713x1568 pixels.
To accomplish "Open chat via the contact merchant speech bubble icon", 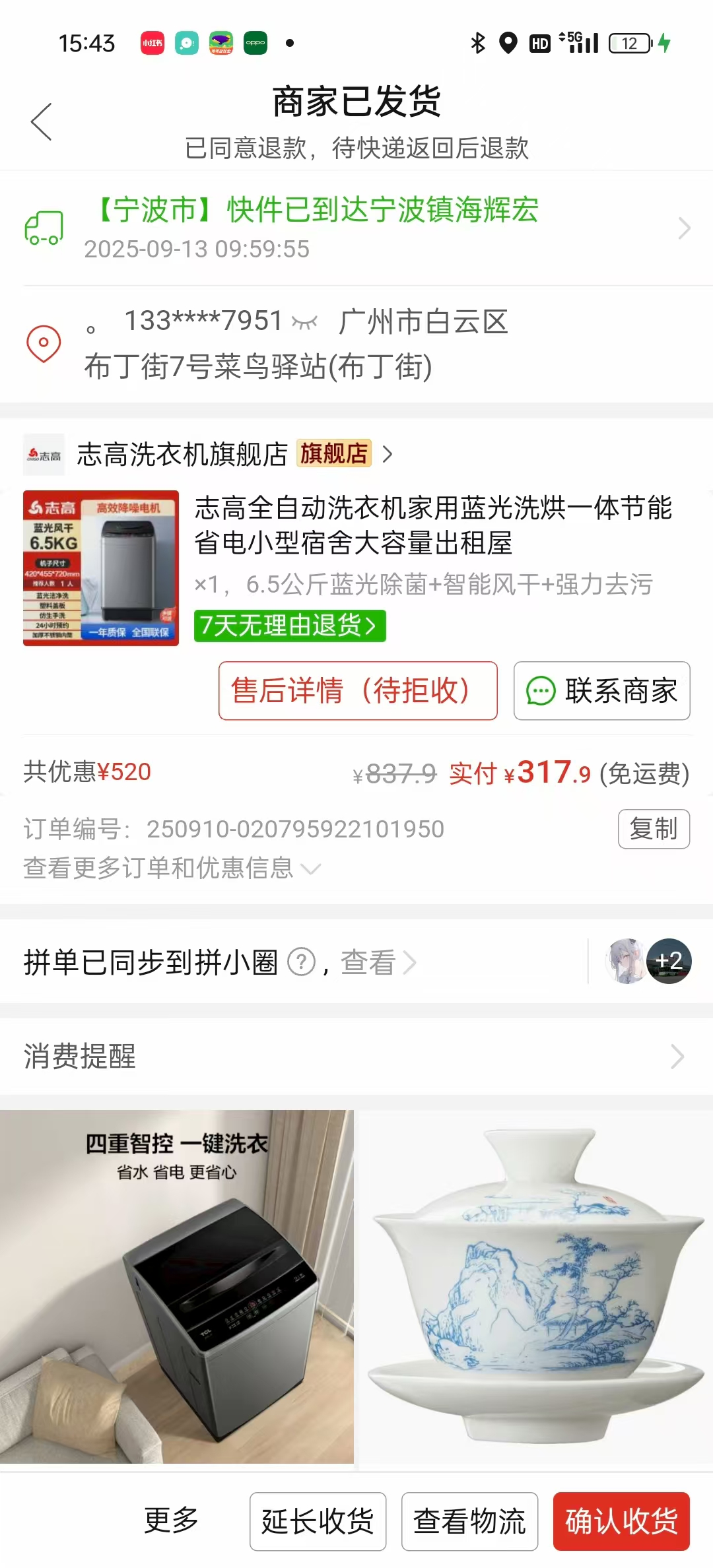I will coord(541,691).
